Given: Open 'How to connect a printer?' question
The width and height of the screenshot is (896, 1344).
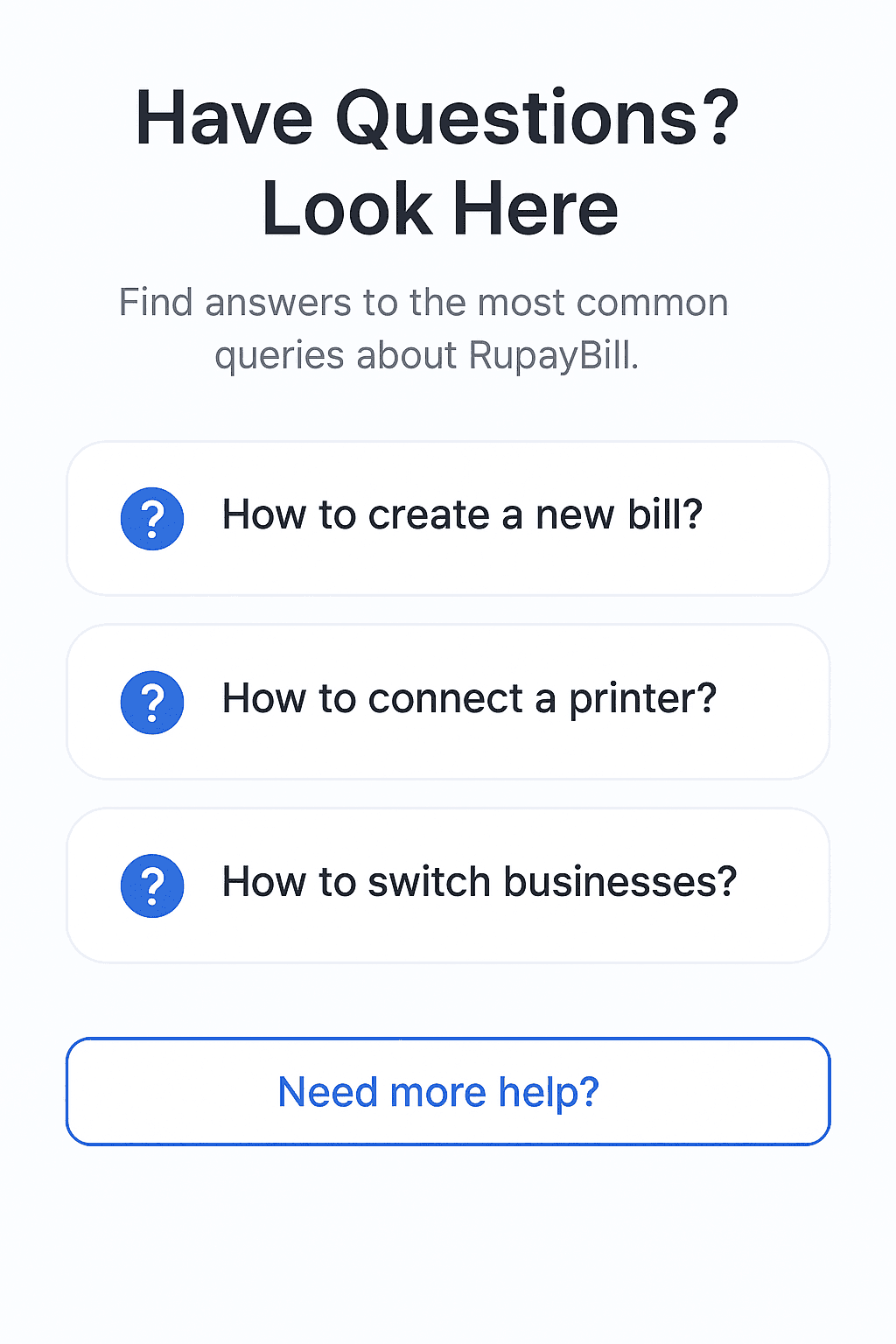Looking at the screenshot, I should [x=448, y=702].
